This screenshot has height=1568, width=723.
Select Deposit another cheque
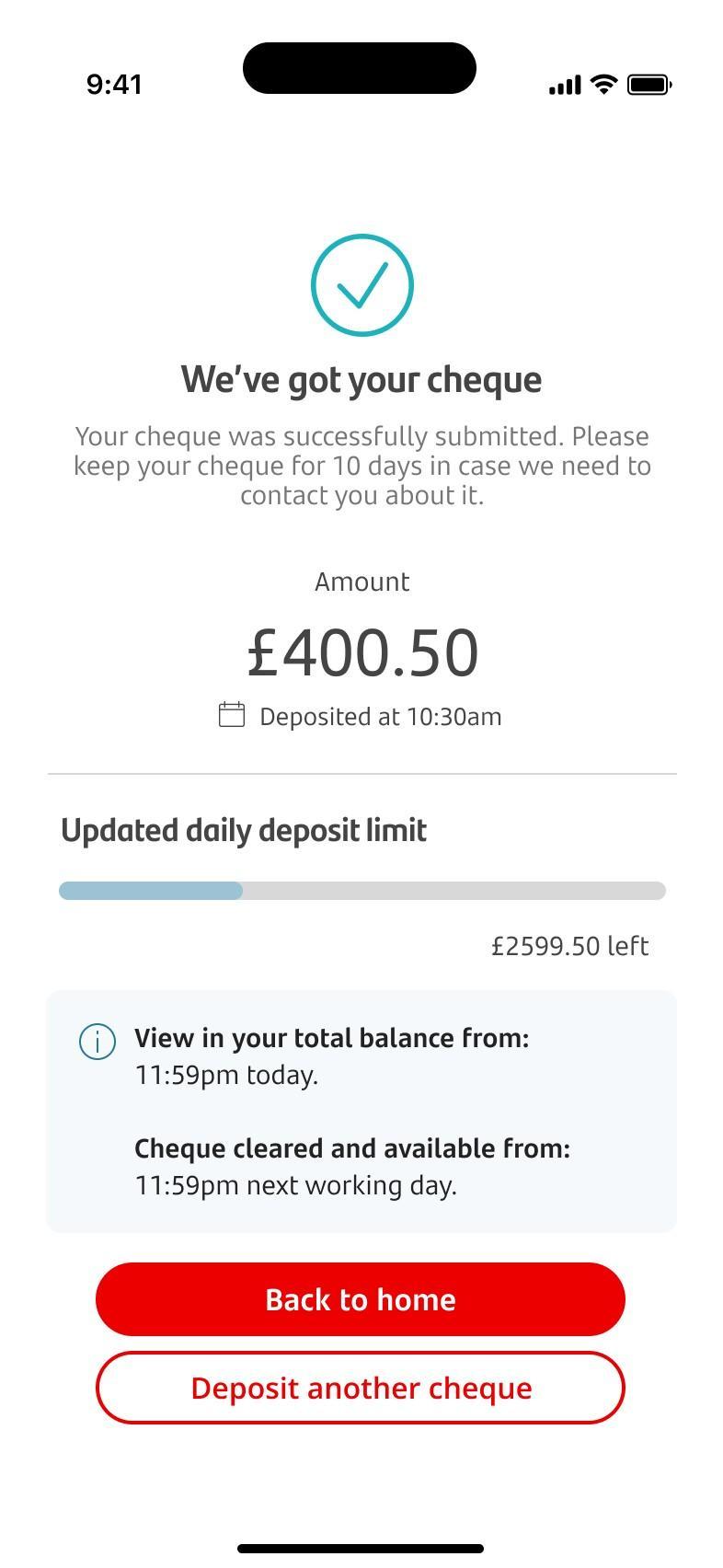click(361, 1388)
